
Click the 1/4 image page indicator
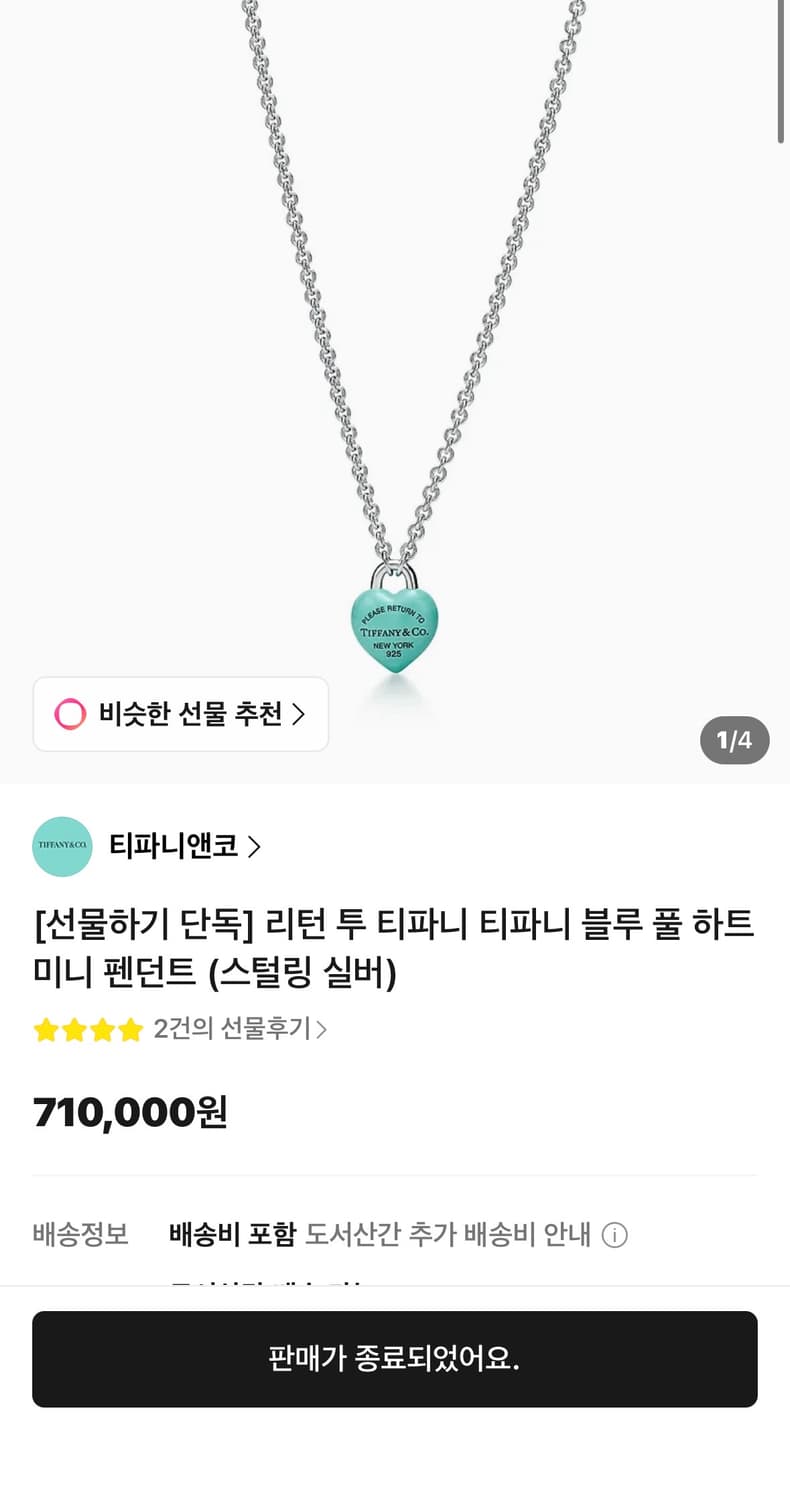pos(734,741)
